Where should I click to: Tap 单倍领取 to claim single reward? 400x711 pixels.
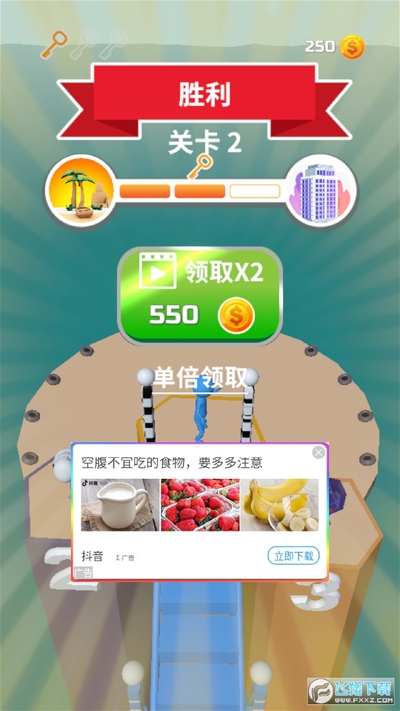pyautogui.click(x=200, y=378)
